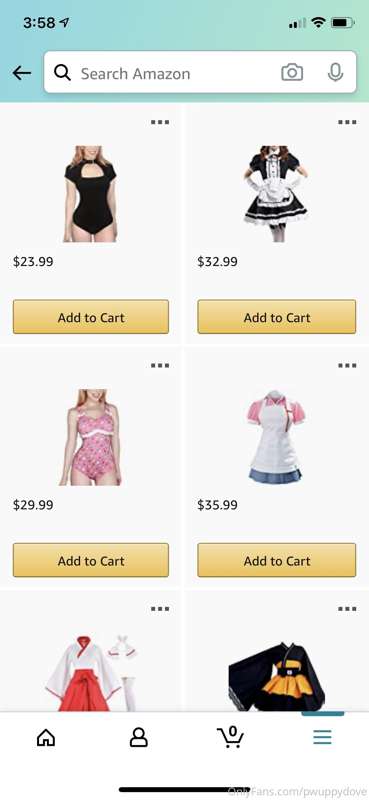Image resolution: width=369 pixels, height=800 pixels.
Task: View the black bodysuit product image
Action: [90, 193]
